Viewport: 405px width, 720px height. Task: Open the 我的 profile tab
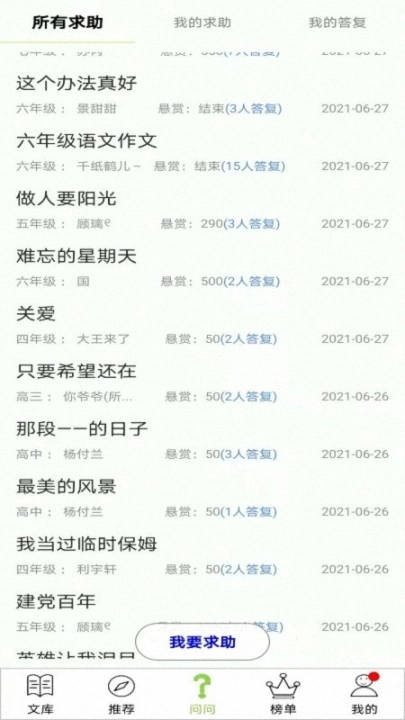pyautogui.click(x=364, y=694)
